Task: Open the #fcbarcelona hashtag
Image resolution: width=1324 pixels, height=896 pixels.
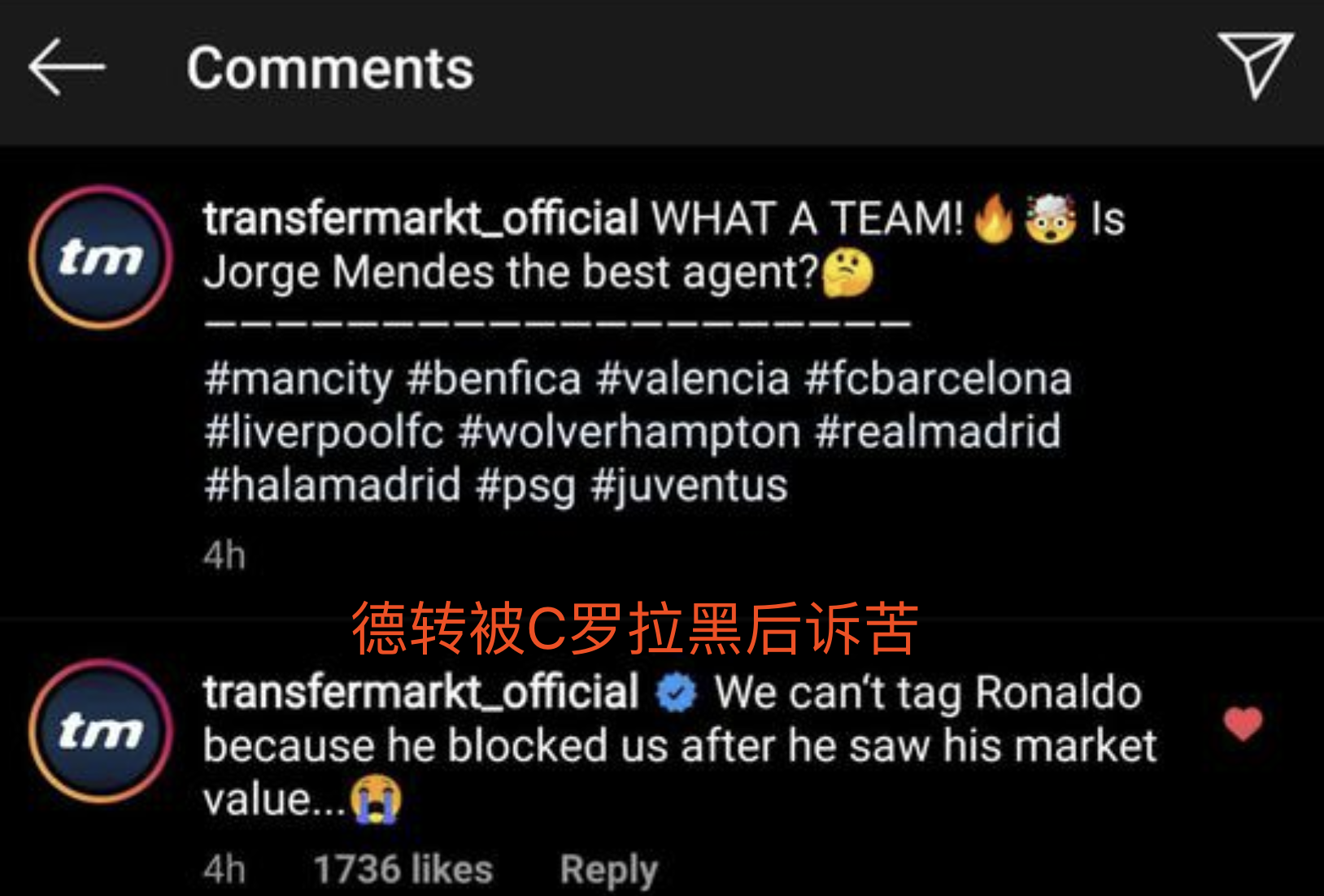Action: click(x=938, y=379)
